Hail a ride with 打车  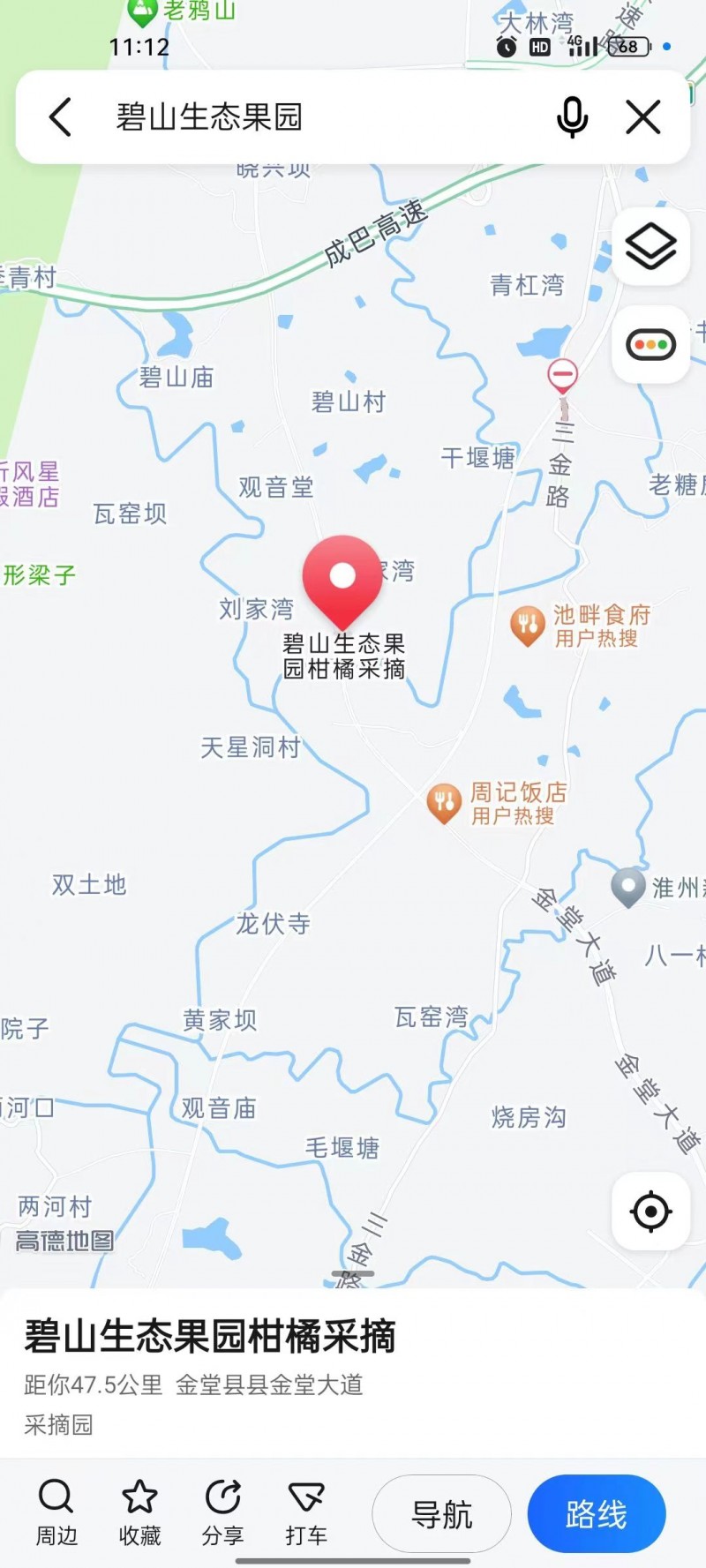(306, 1512)
